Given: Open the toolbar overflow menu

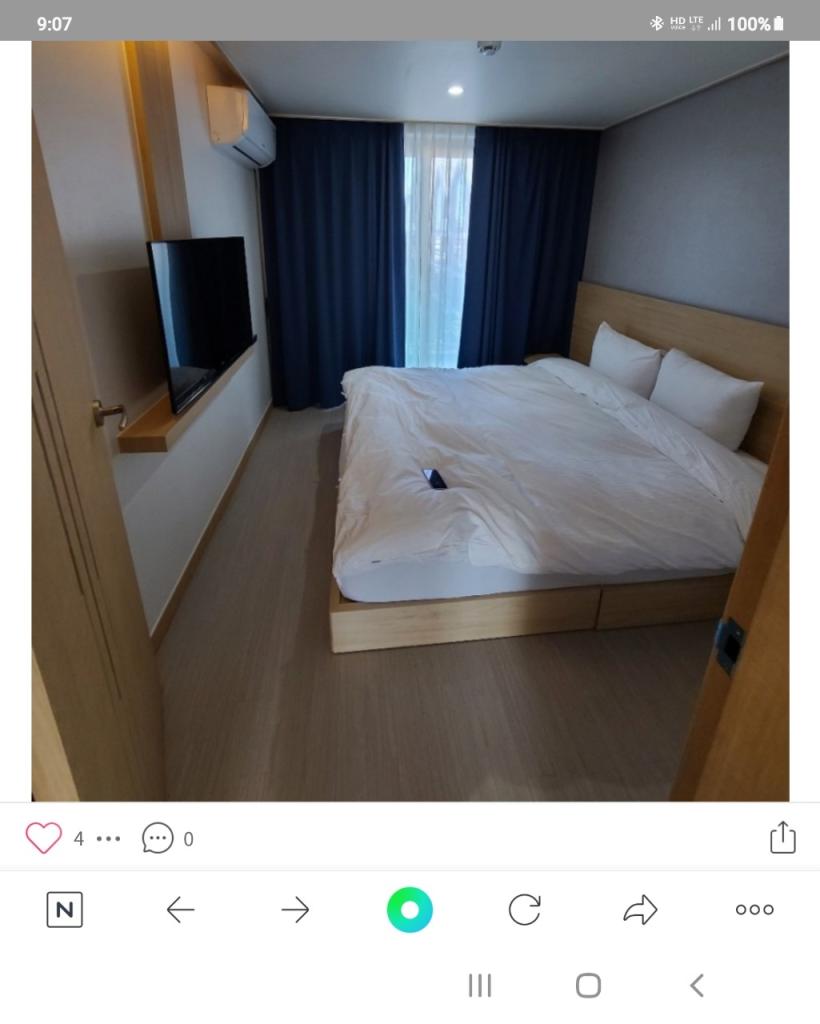Looking at the screenshot, I should 753,910.
